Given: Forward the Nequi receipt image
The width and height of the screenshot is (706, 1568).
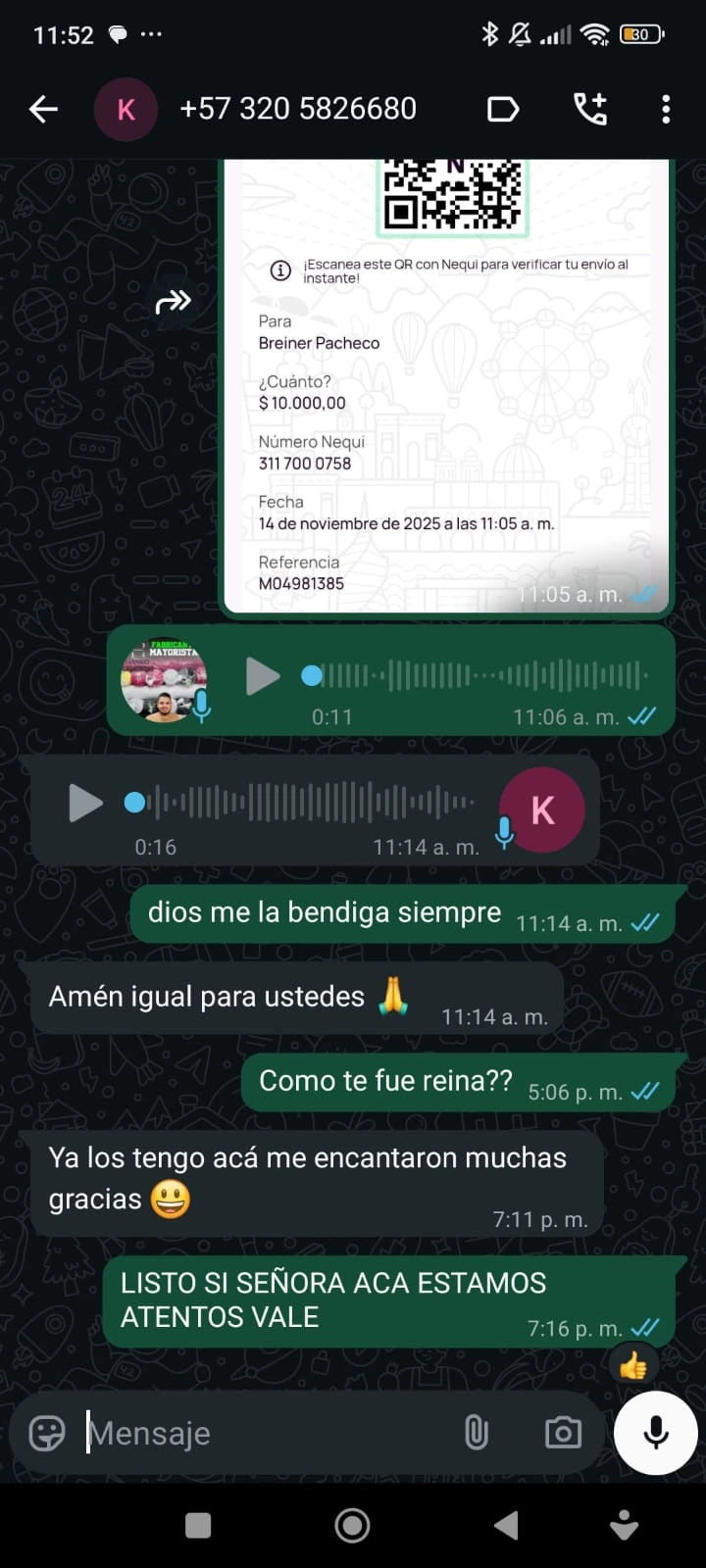Looking at the screenshot, I should coord(173,302).
